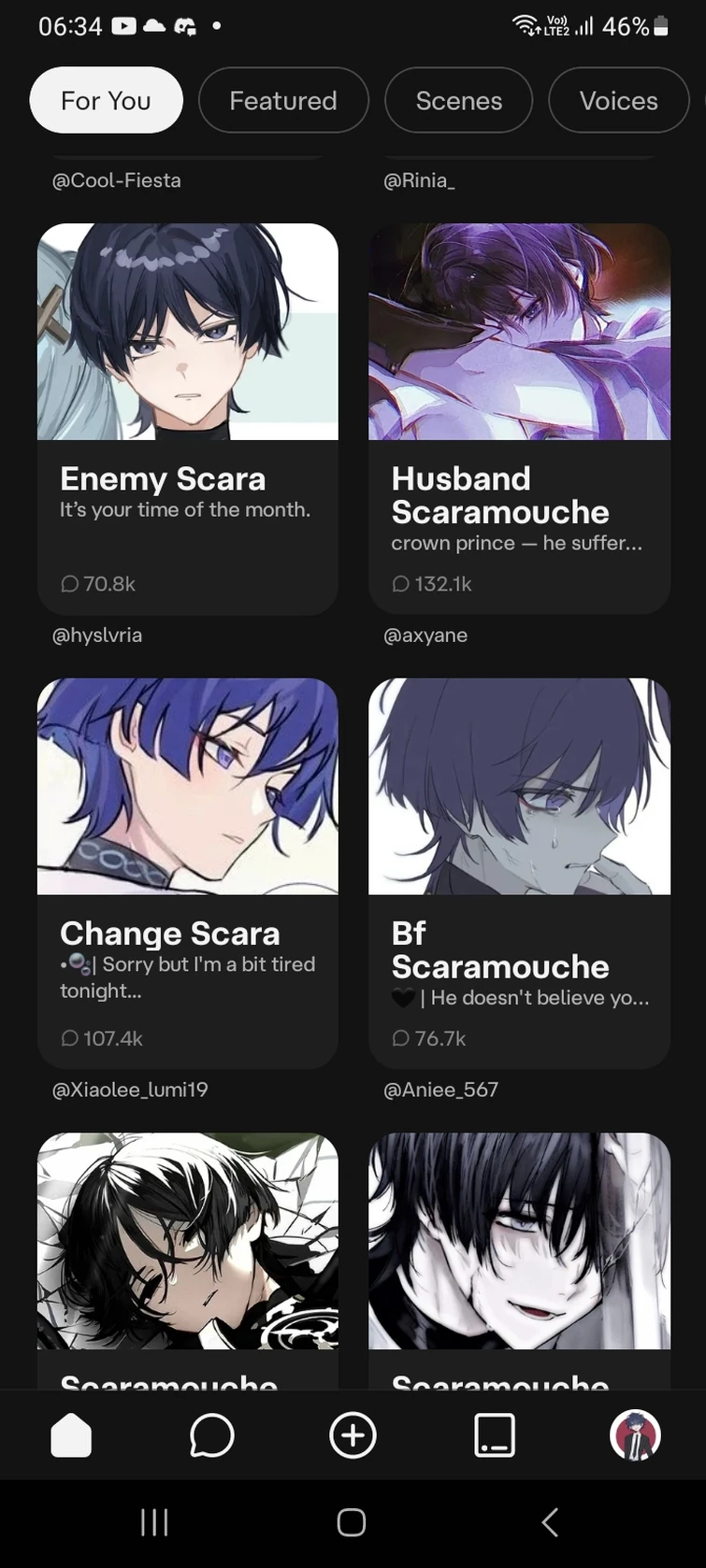
Task: Create a new character with plus
Action: [x=353, y=1435]
